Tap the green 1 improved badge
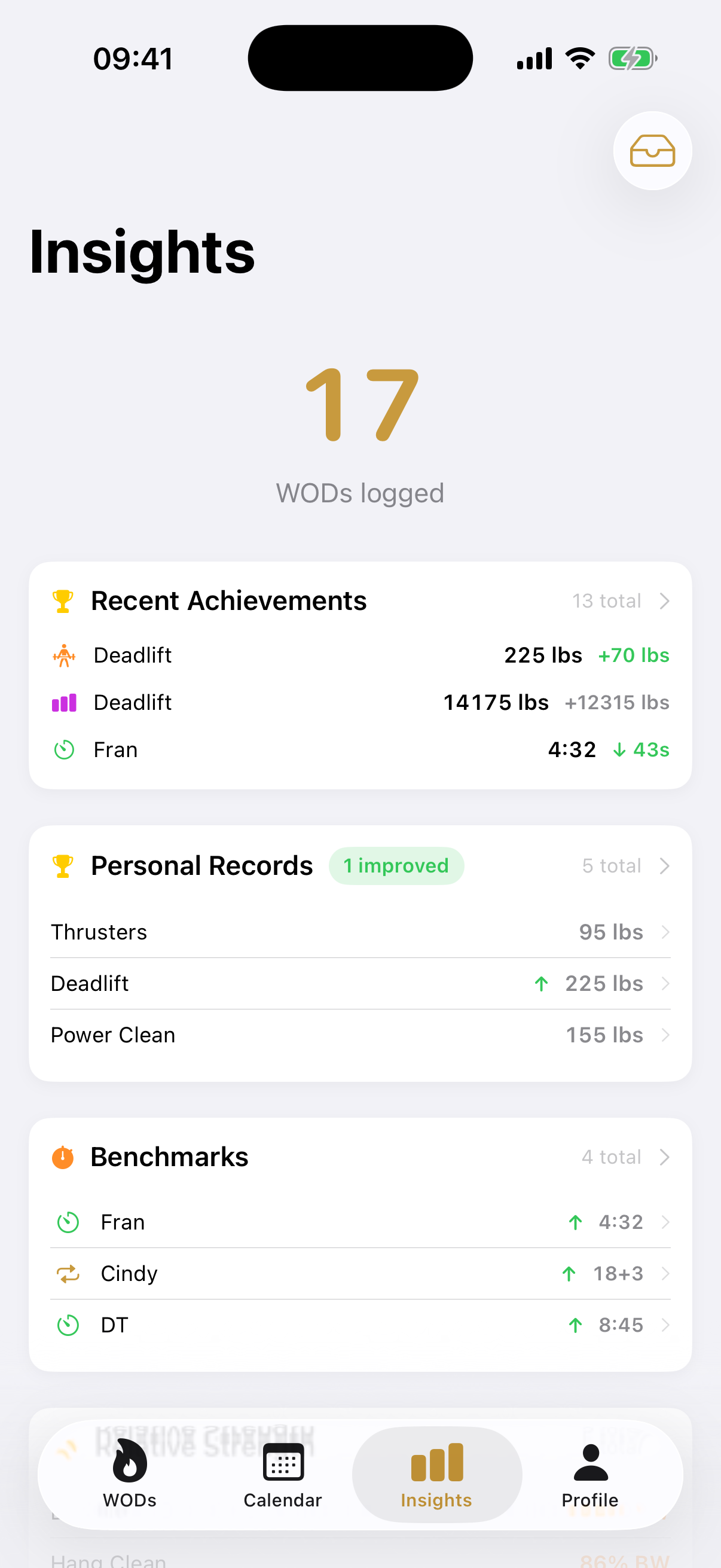 tap(396, 865)
